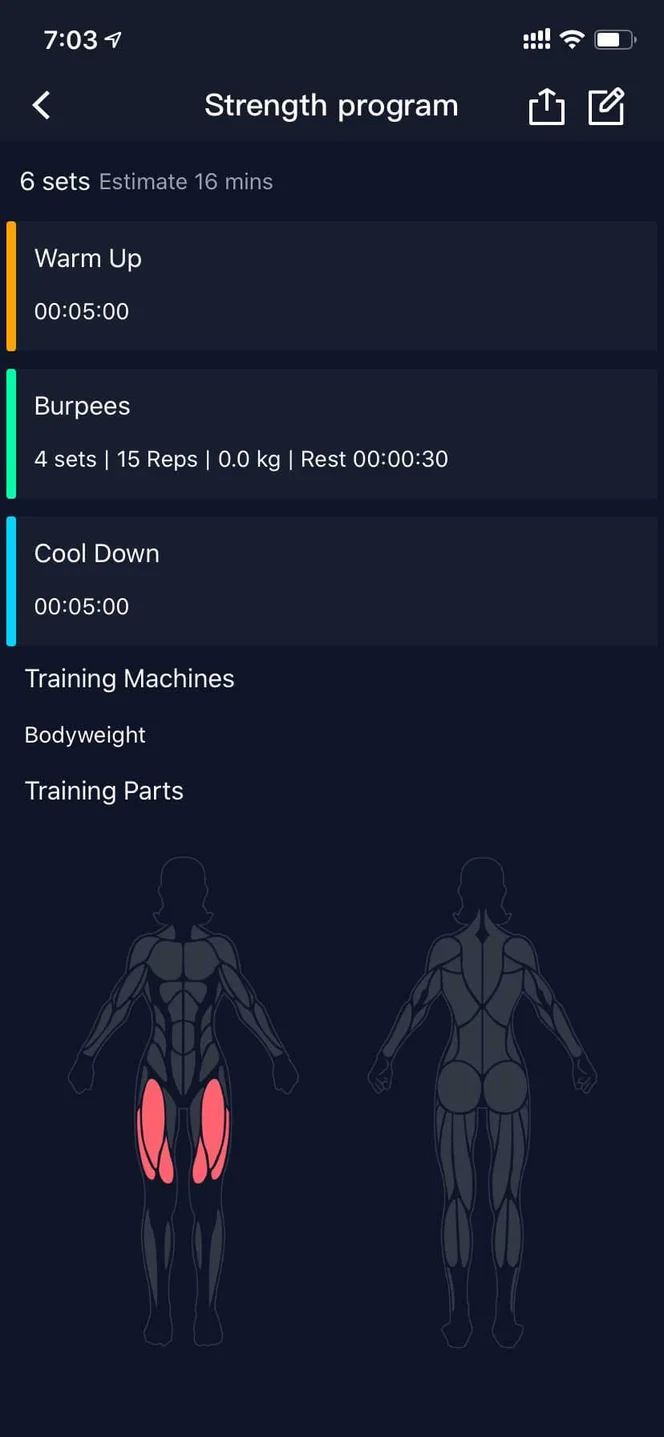Open the Warm Up step

tap(332, 285)
